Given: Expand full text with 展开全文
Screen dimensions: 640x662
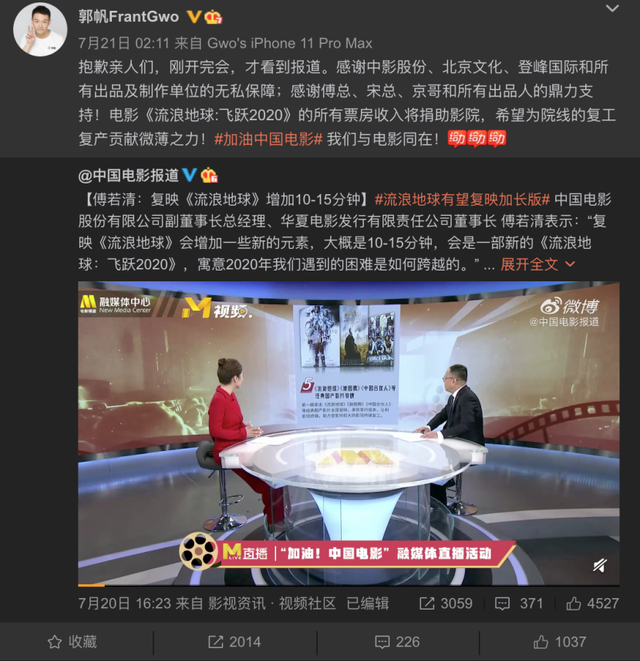Looking at the screenshot, I should tap(536, 263).
